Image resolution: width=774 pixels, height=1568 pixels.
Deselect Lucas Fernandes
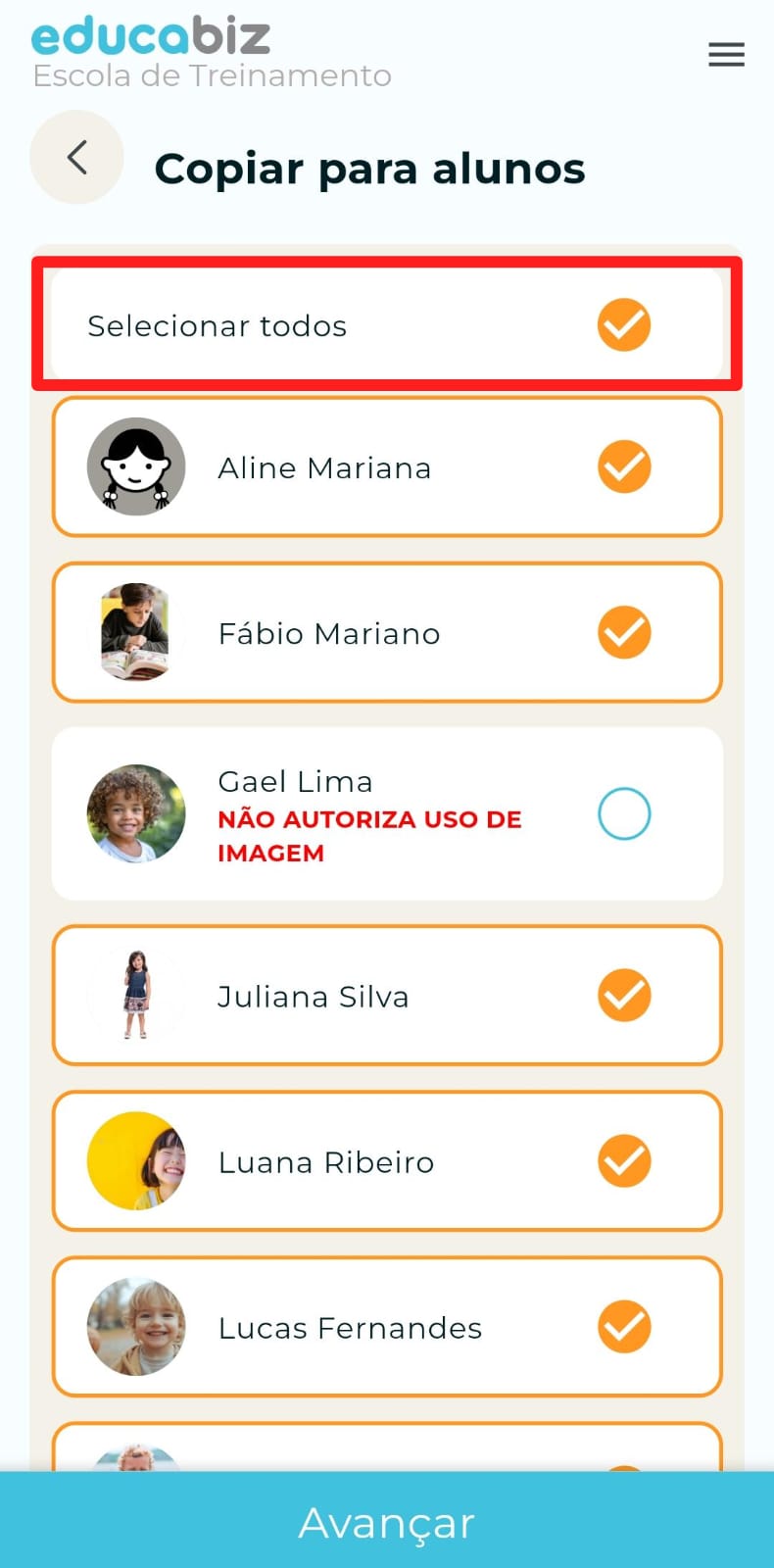click(624, 1326)
